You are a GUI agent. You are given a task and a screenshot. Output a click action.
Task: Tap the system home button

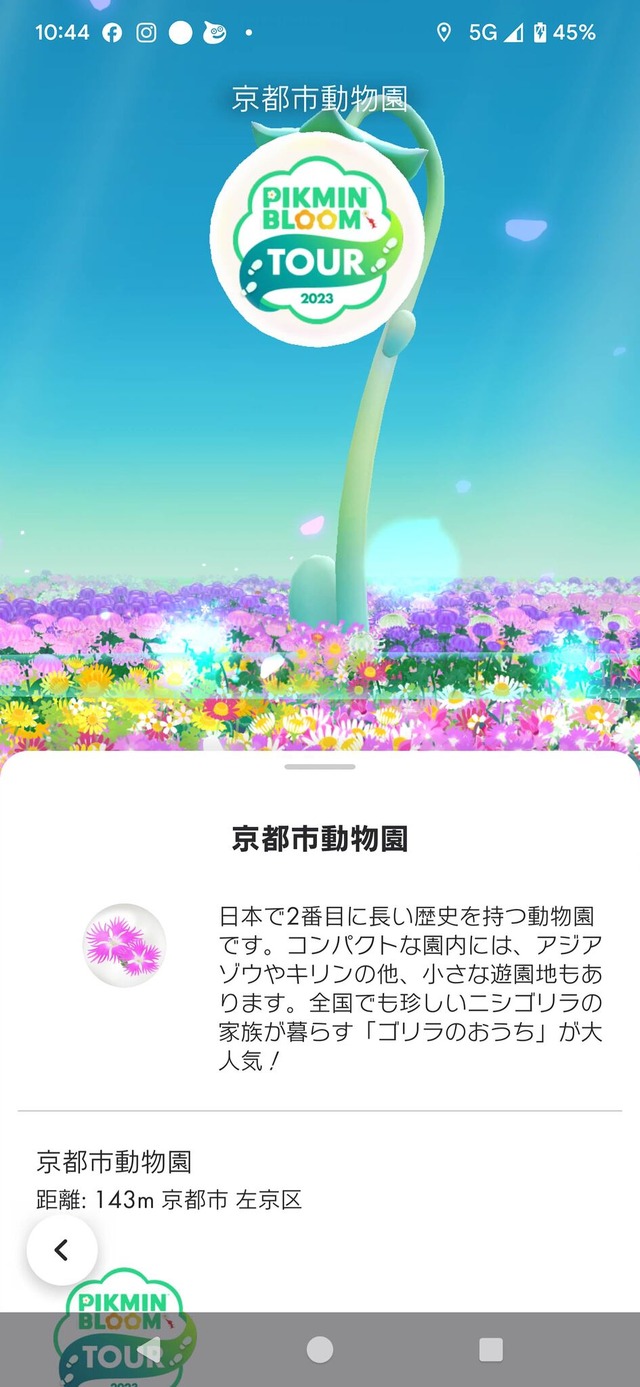tap(320, 1349)
